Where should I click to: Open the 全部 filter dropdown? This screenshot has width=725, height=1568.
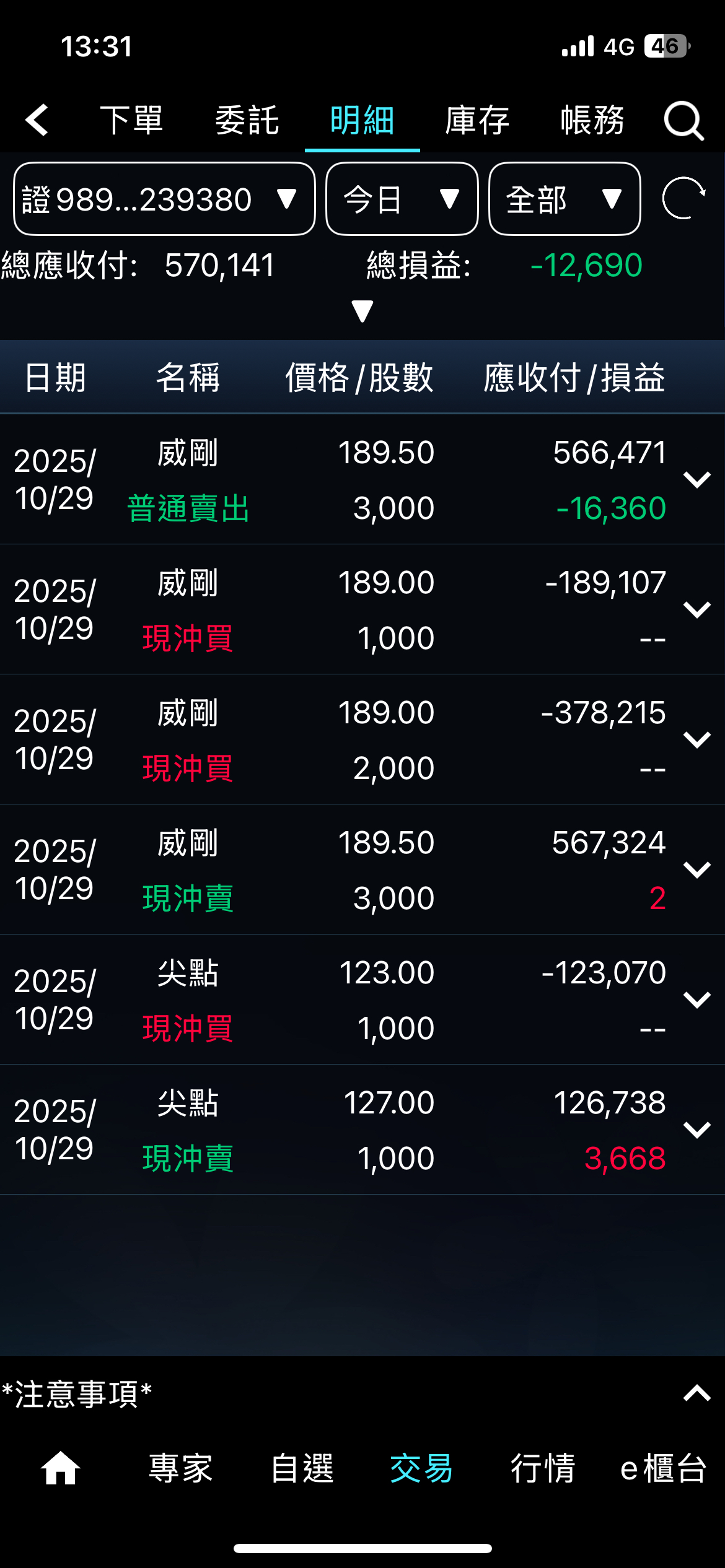565,199
